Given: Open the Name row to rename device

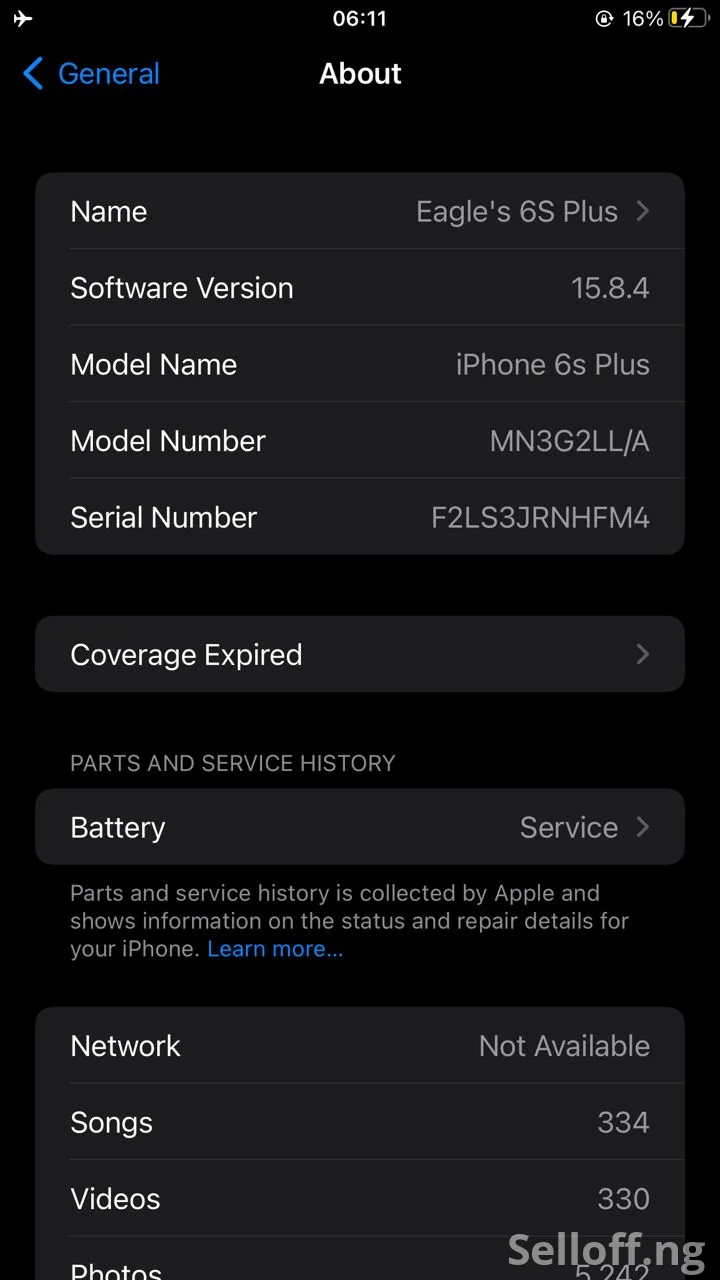Looking at the screenshot, I should tap(360, 212).
